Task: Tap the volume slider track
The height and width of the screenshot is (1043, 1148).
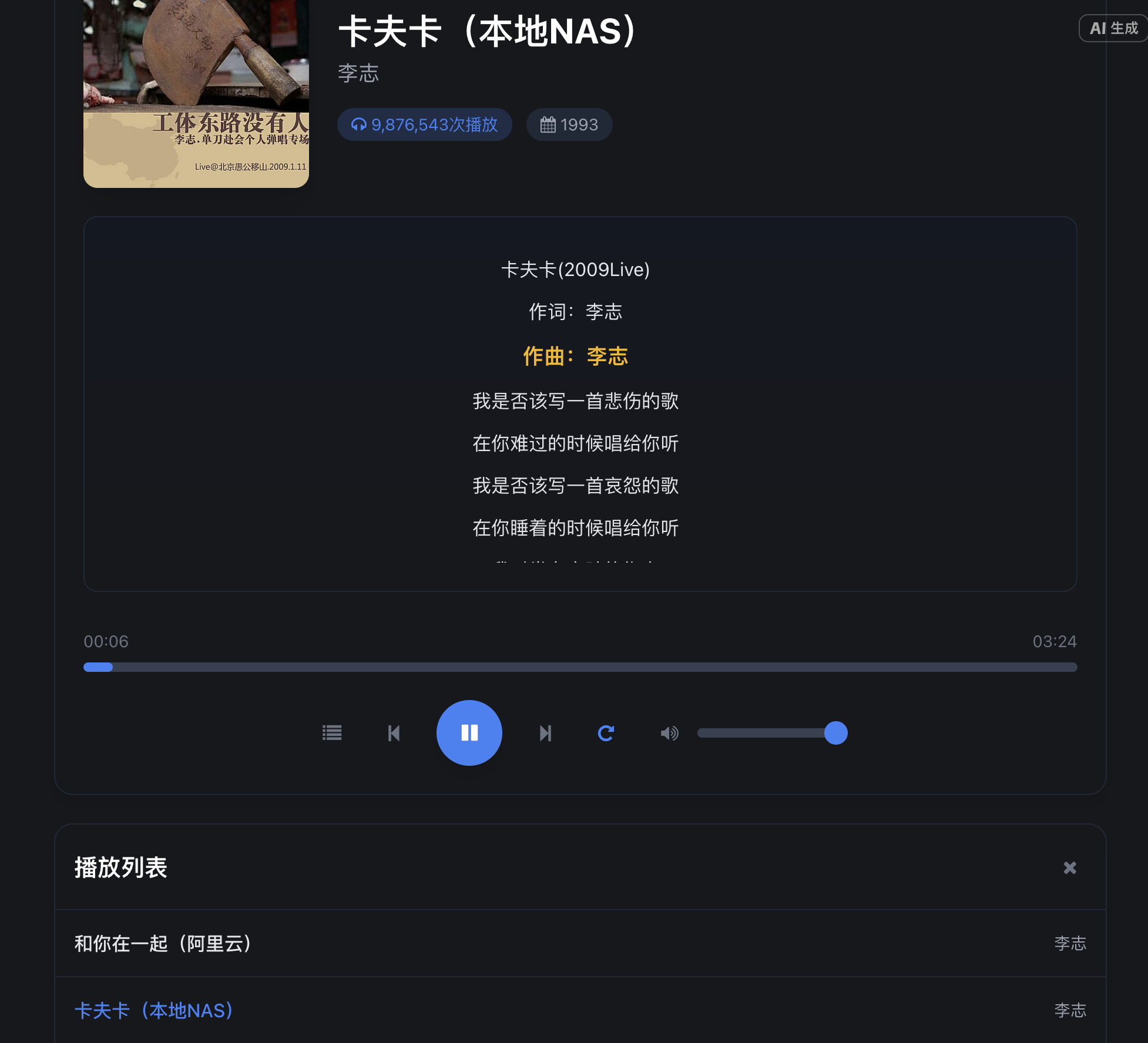Action: point(764,733)
